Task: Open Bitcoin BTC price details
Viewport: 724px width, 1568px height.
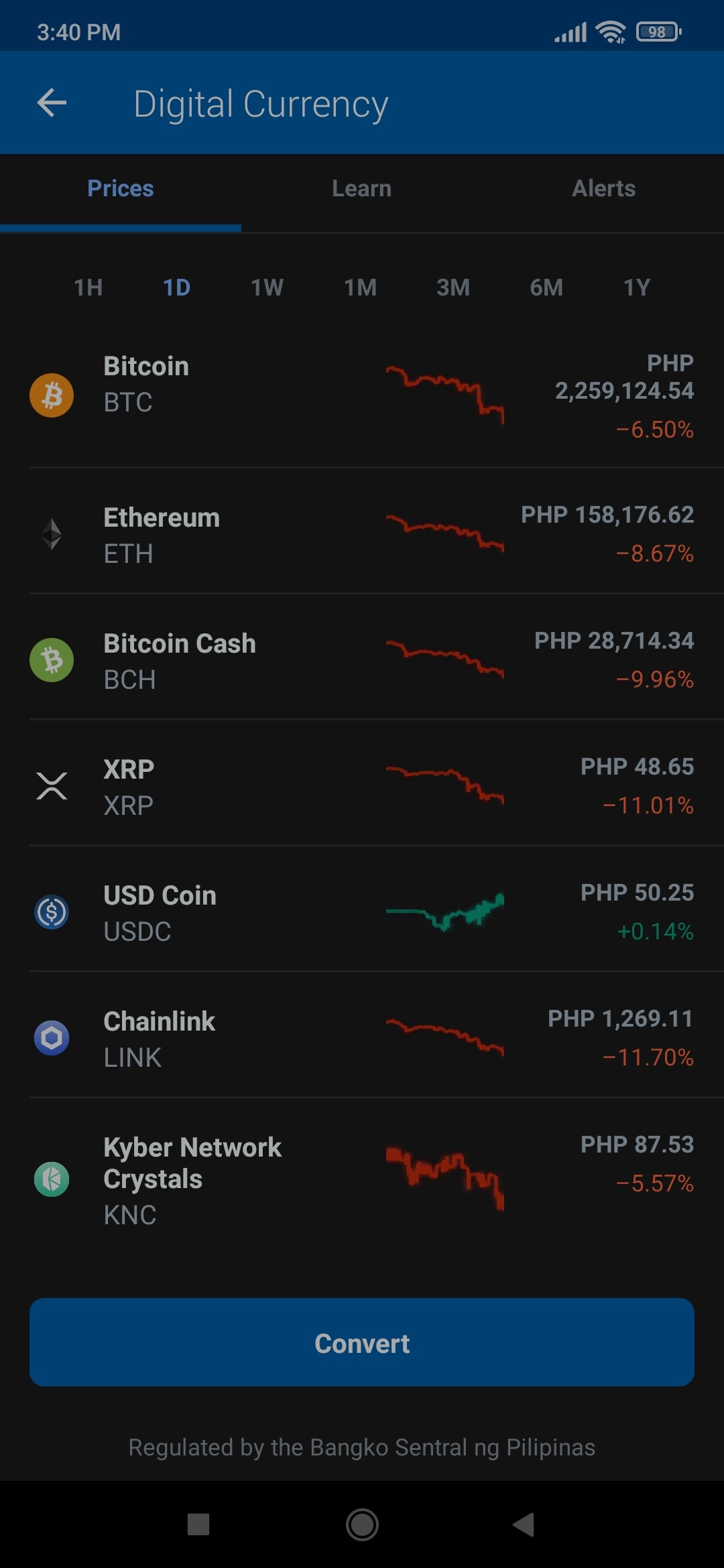Action: pos(362,395)
